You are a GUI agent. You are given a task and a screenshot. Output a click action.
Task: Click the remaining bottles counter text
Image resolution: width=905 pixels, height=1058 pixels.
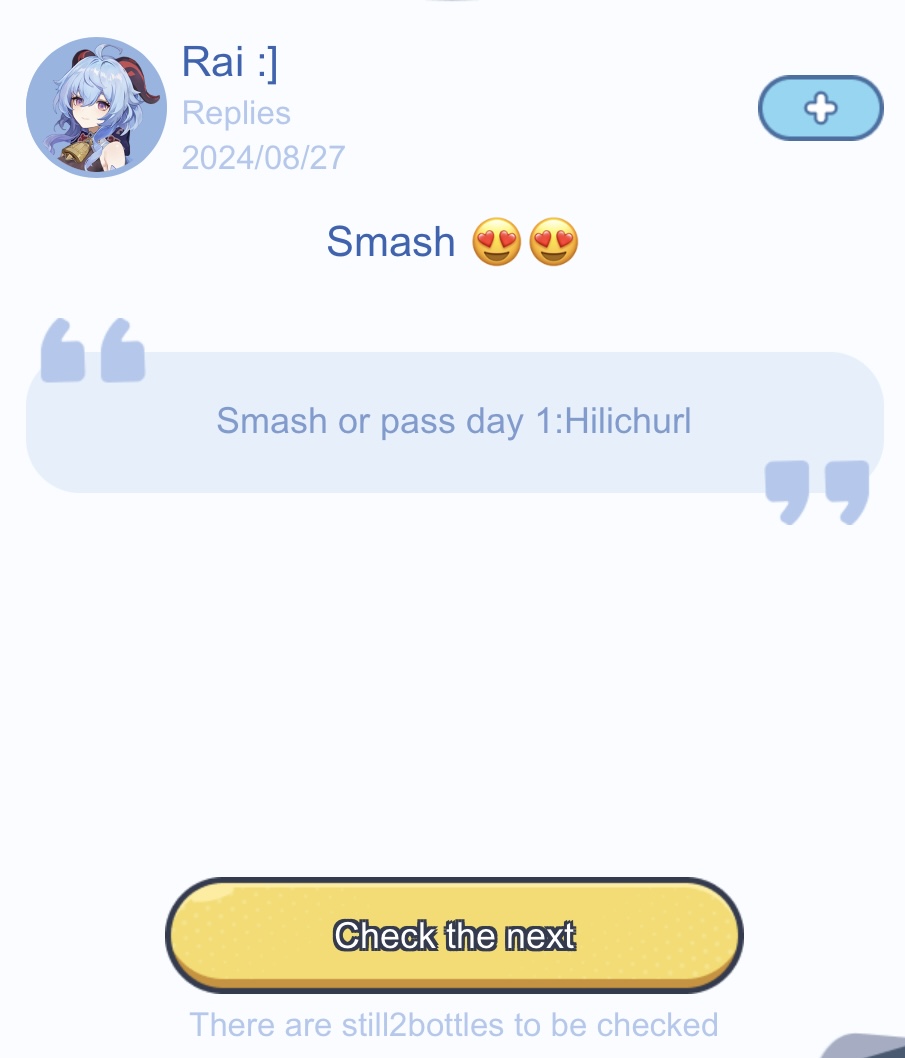pos(455,1025)
